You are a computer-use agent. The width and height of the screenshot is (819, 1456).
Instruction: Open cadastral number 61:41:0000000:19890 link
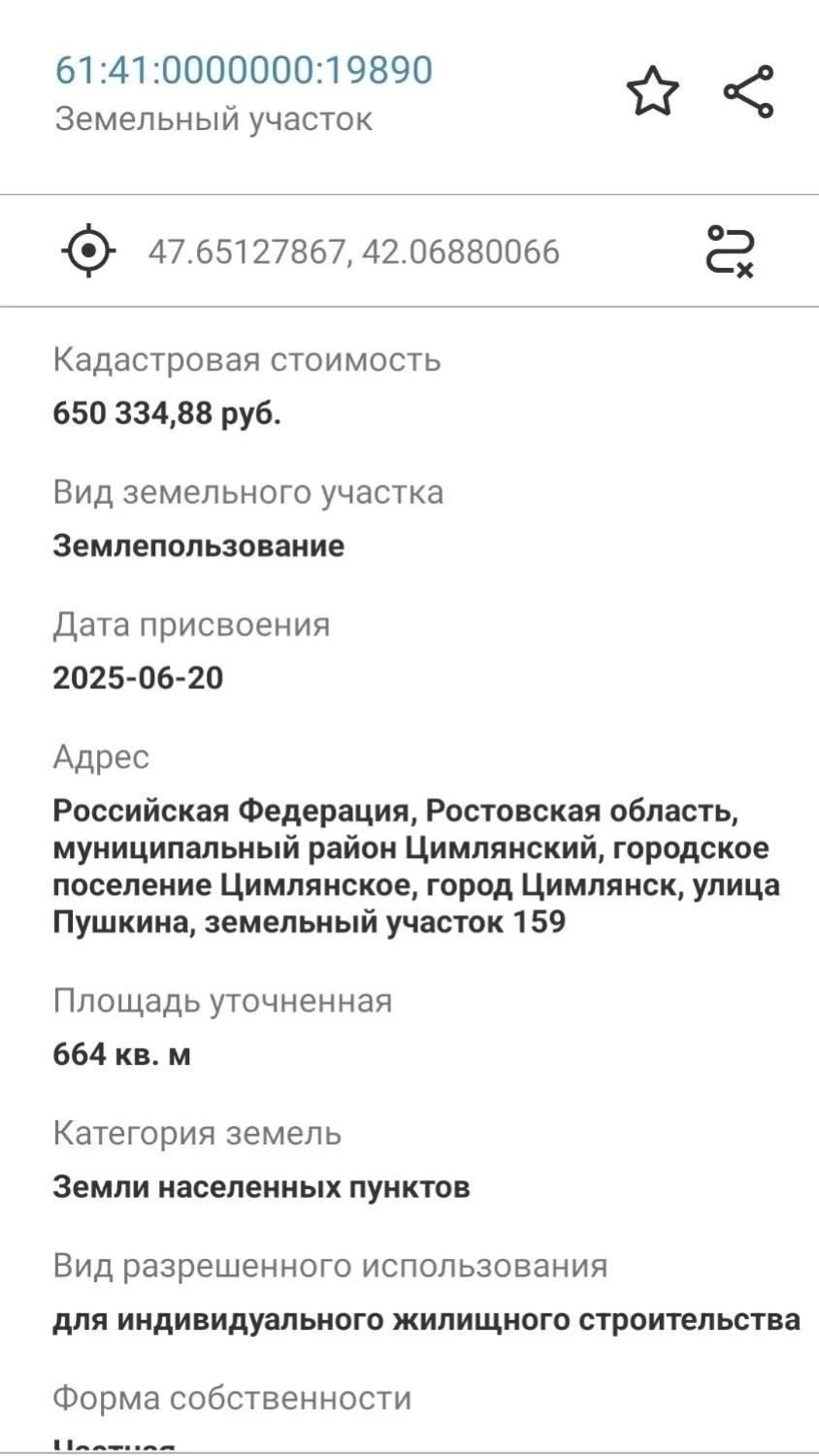(244, 70)
